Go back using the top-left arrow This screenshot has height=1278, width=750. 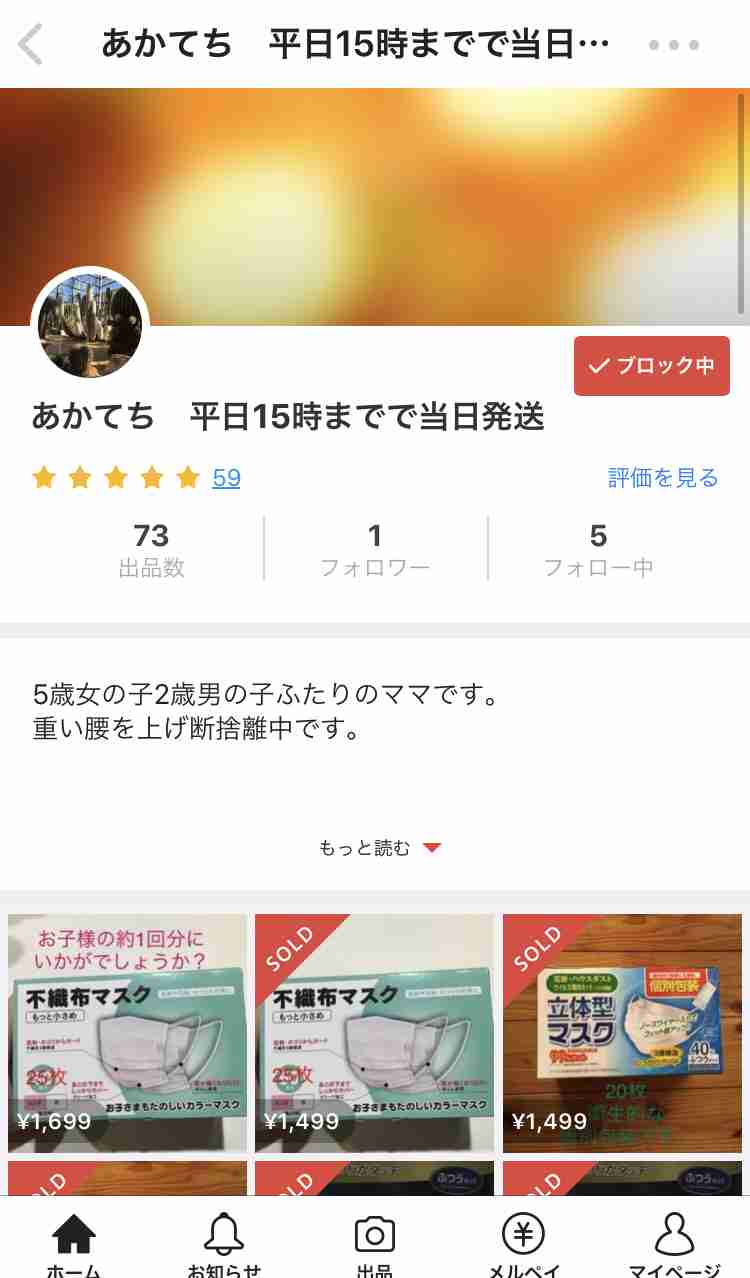click(x=31, y=45)
